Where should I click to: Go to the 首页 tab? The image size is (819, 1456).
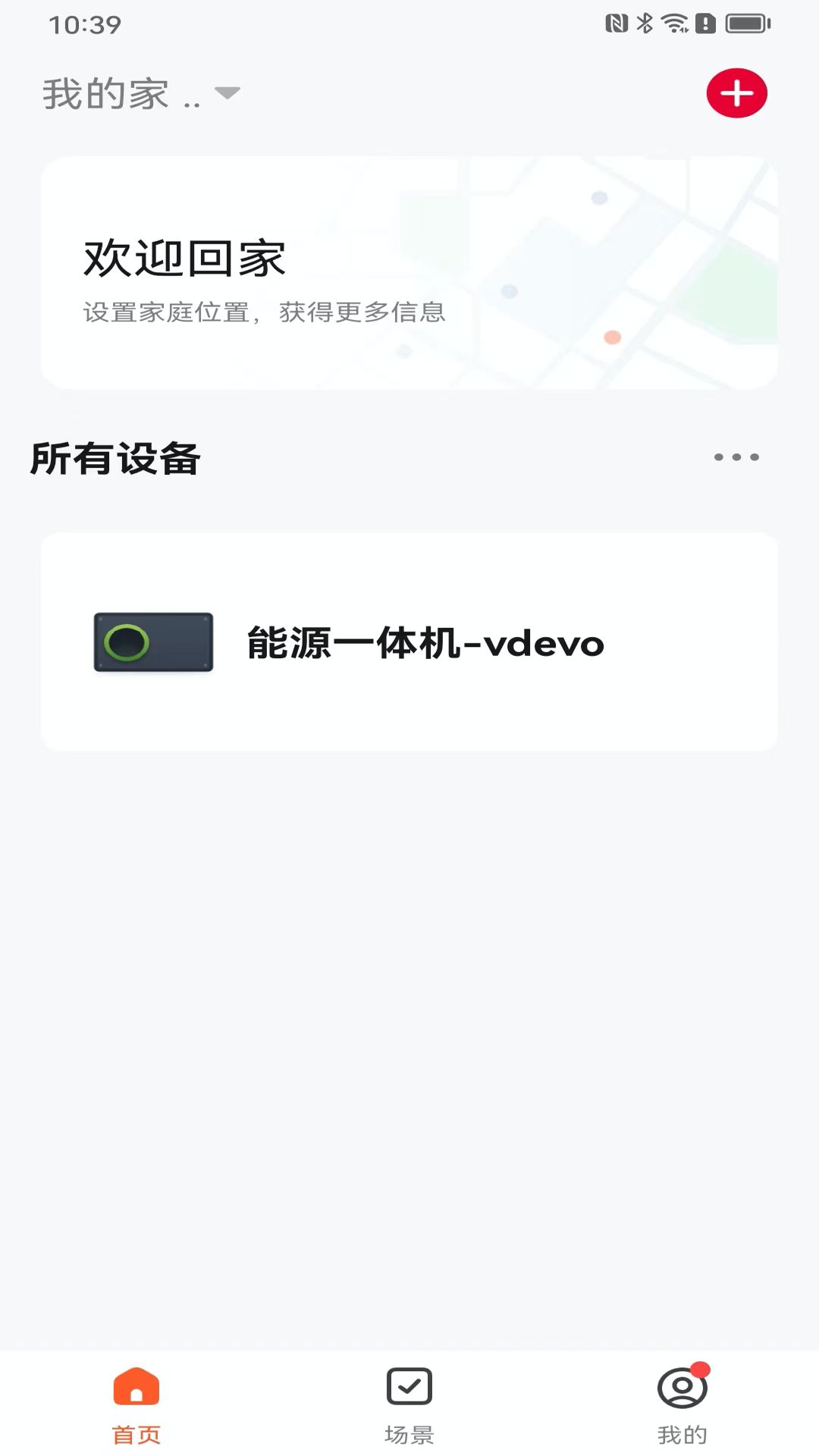[136, 1404]
